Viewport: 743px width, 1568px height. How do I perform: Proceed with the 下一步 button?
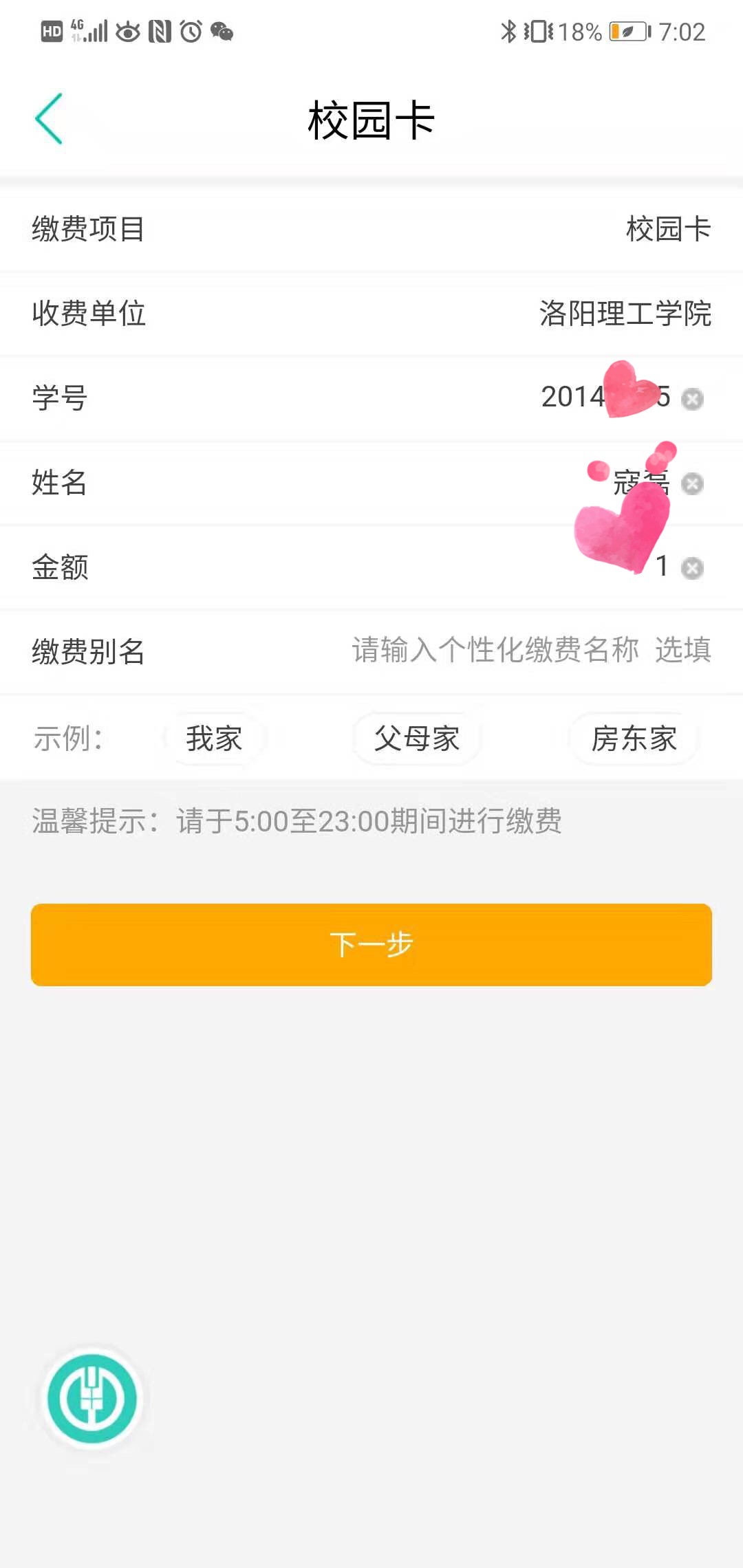371,944
